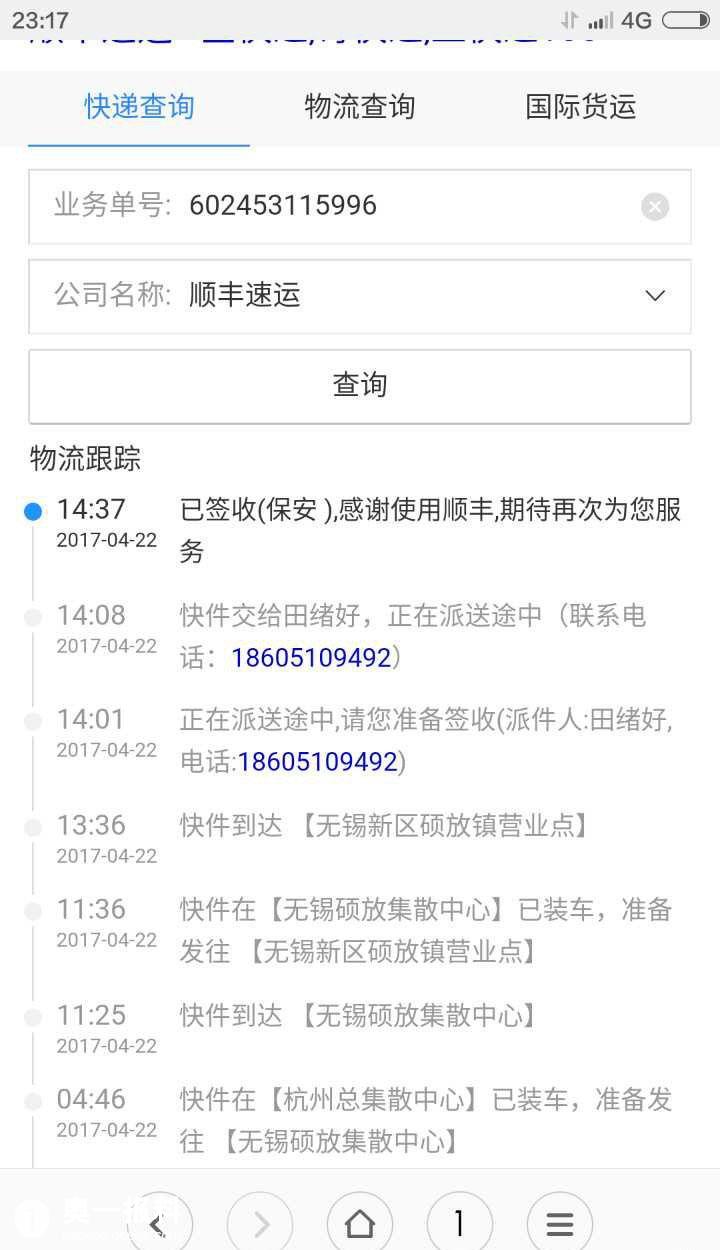Image resolution: width=720 pixels, height=1250 pixels.
Task: Select the 快递查询 tab
Action: (139, 107)
